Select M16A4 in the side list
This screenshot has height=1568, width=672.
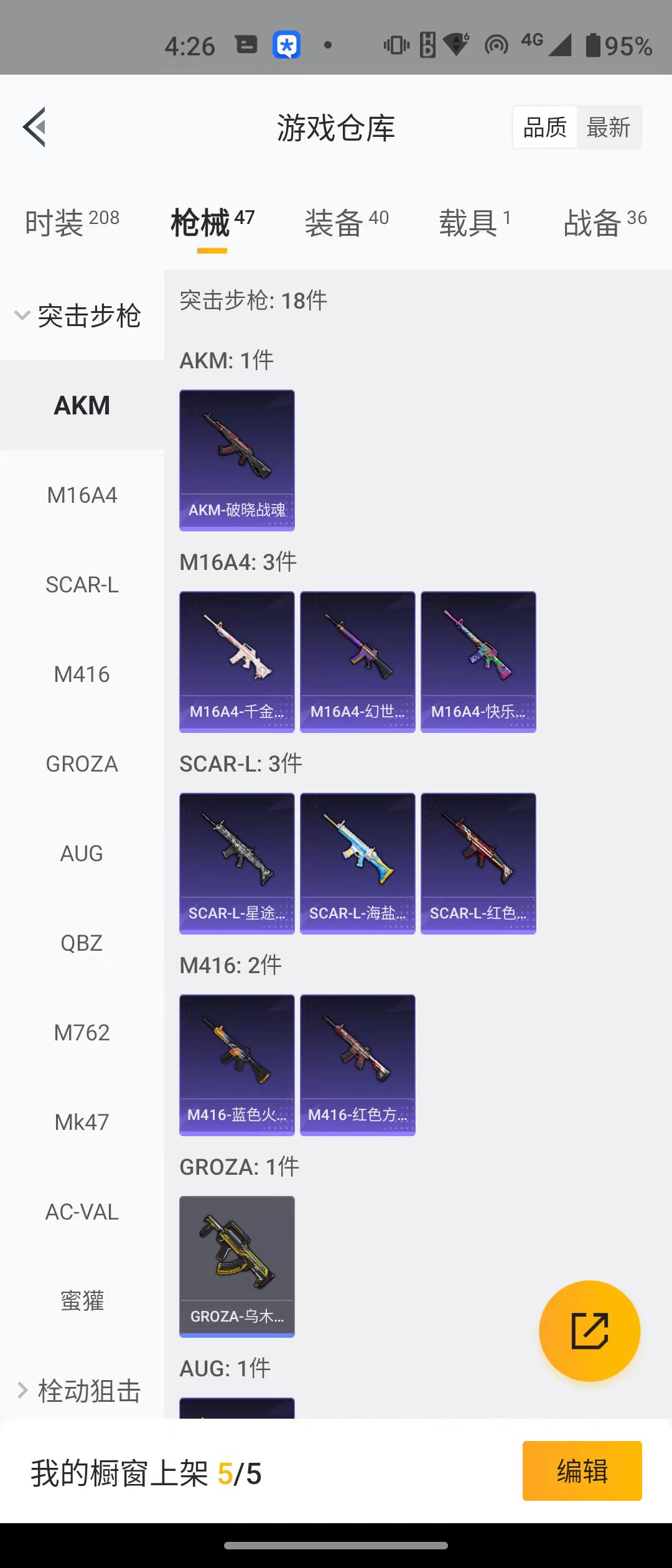click(x=82, y=495)
